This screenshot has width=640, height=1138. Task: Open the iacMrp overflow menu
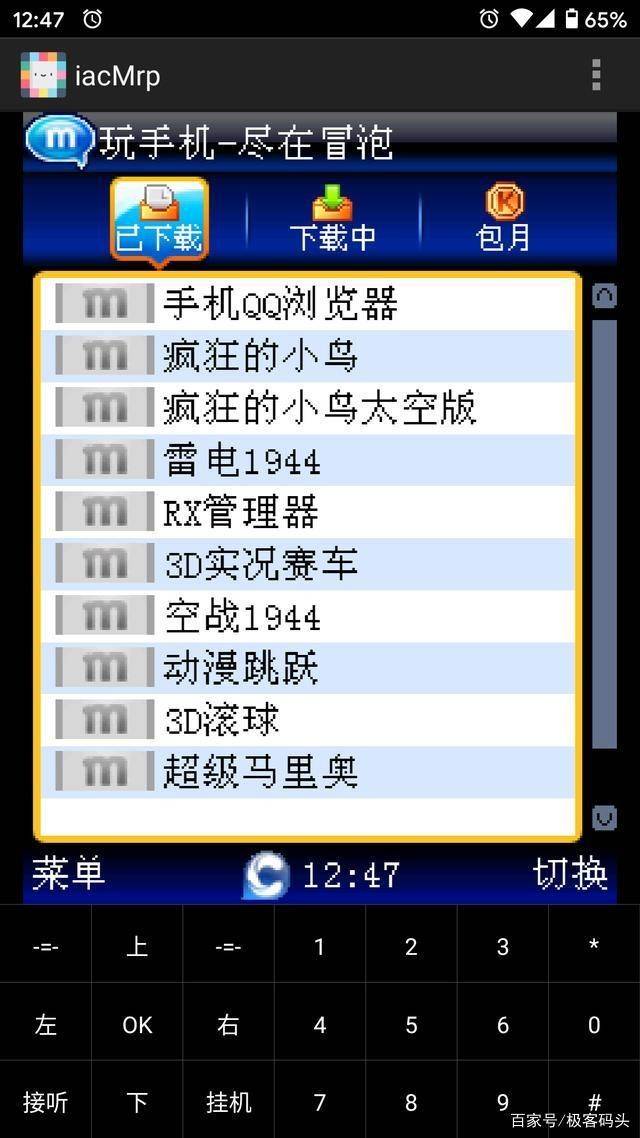(596, 75)
